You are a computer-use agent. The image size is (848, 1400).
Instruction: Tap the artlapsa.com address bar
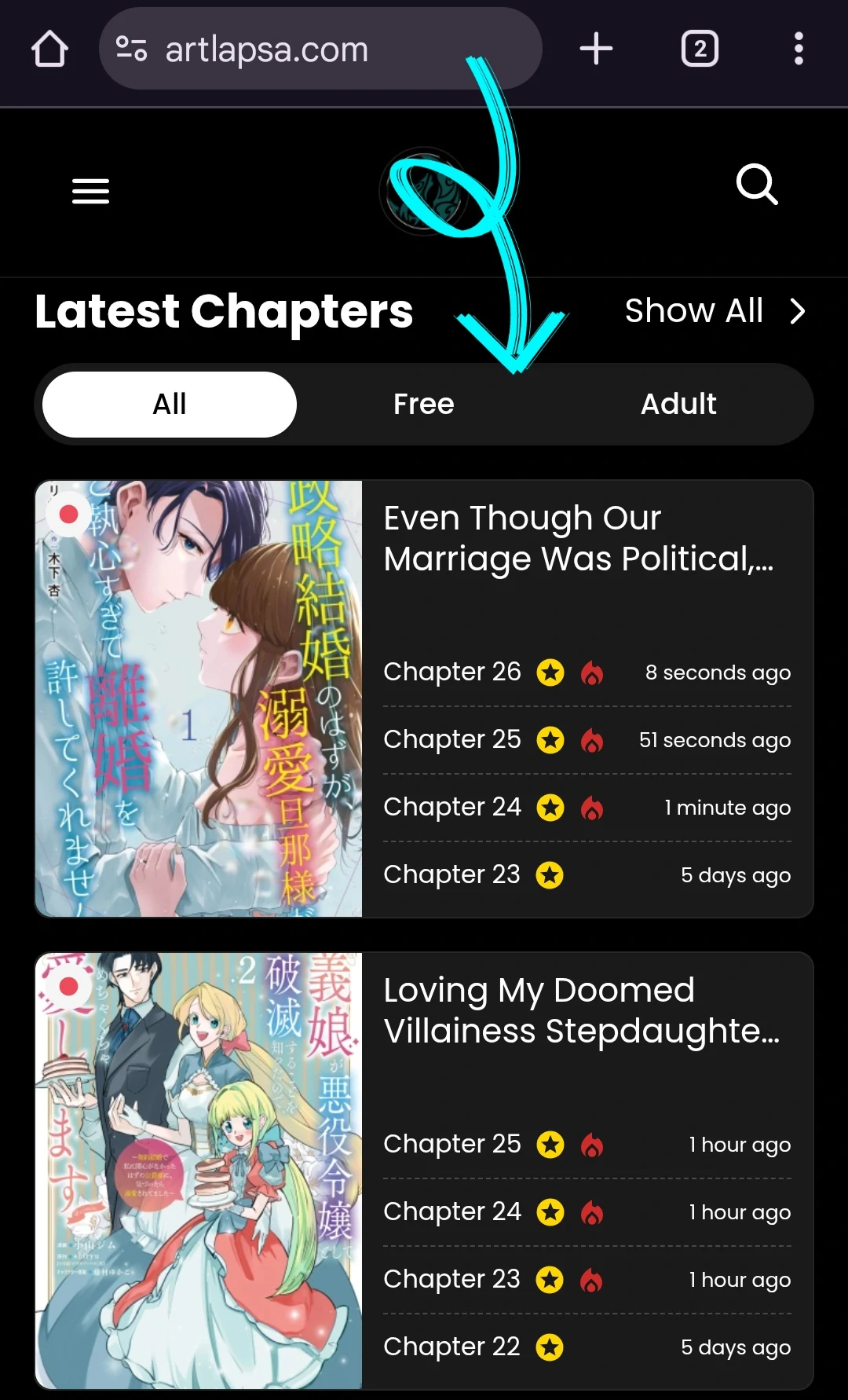tap(314, 49)
